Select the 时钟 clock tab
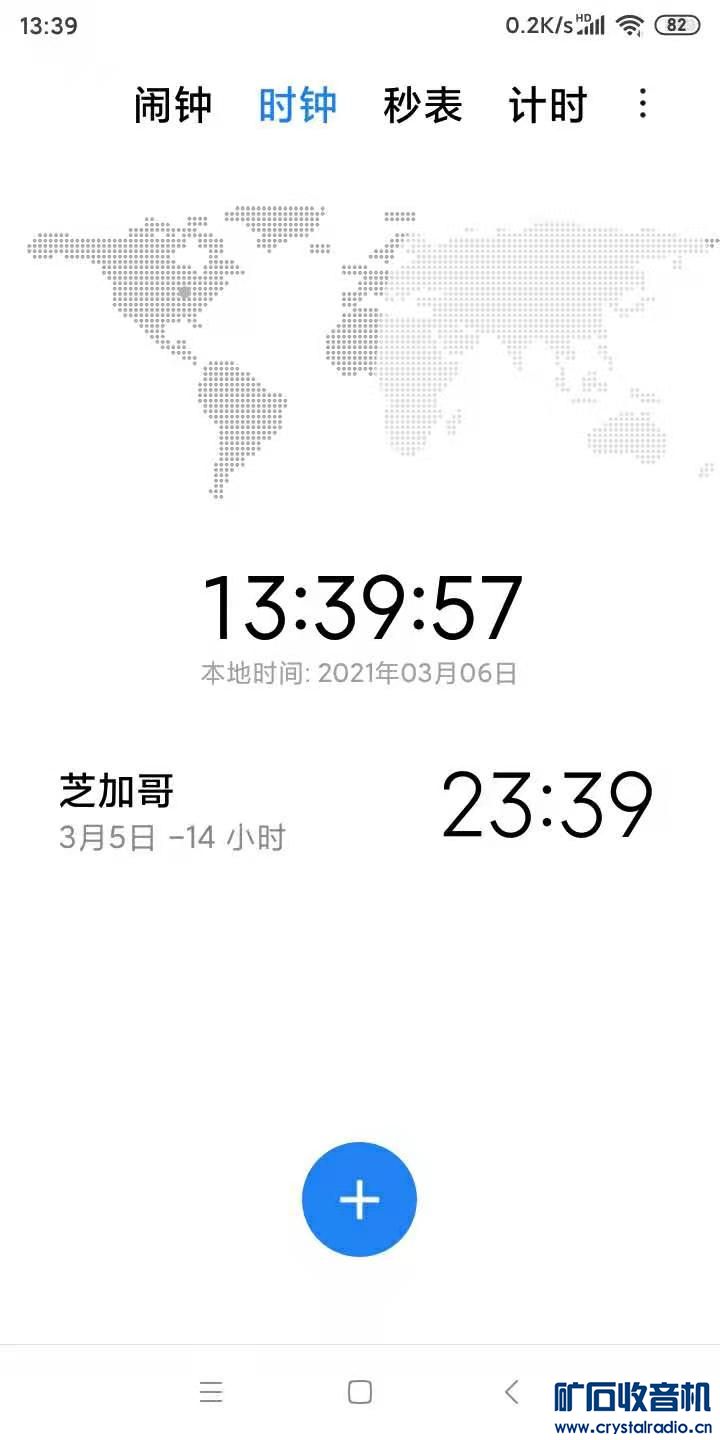 [x=297, y=104]
